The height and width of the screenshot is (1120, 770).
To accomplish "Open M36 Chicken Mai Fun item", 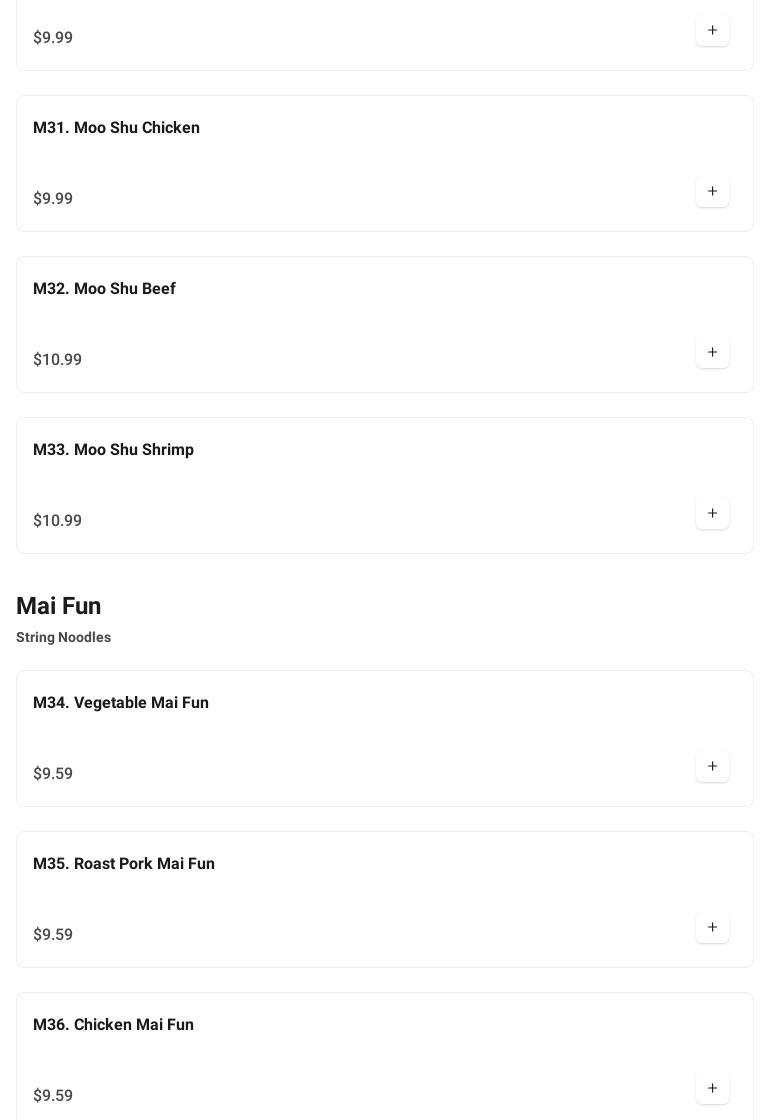I will [x=113, y=1025].
